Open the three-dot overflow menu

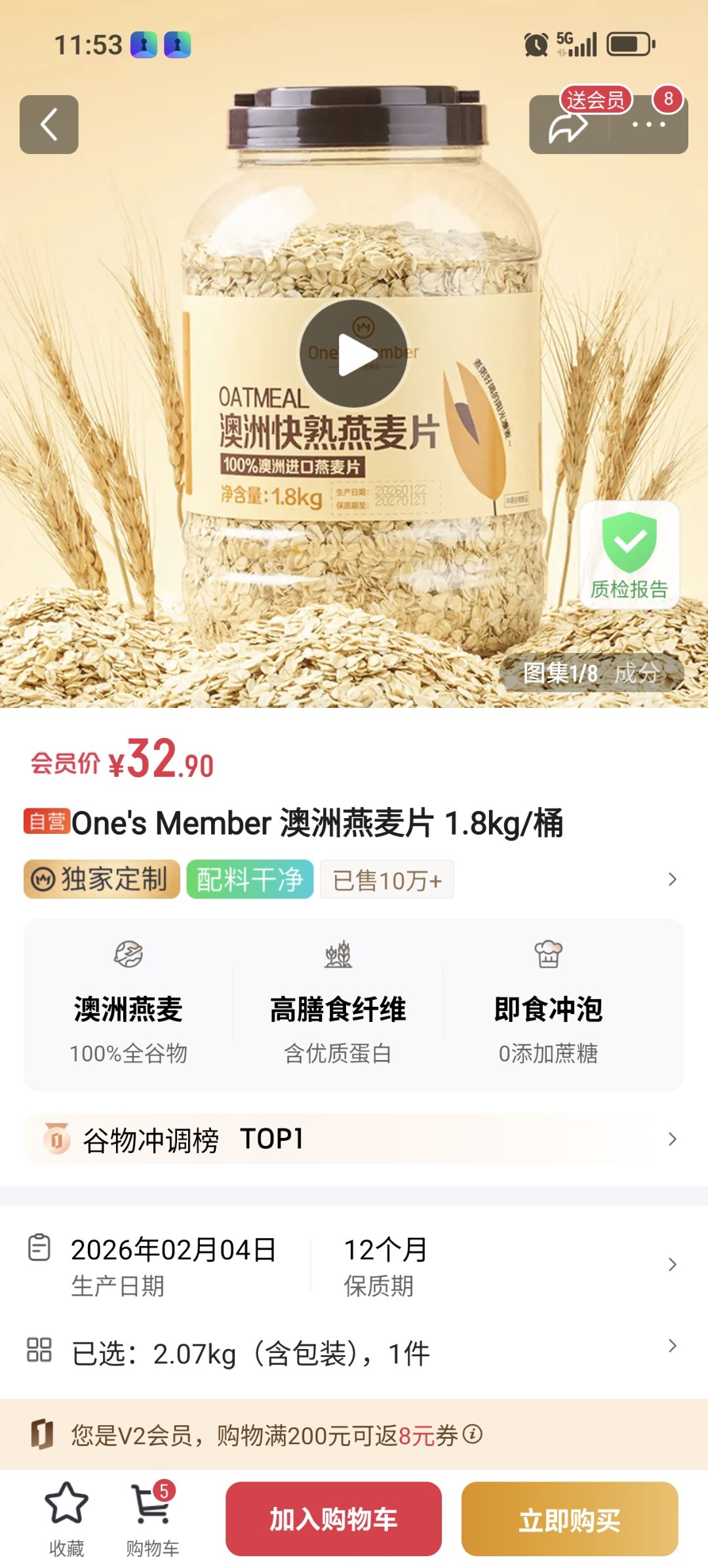[x=648, y=125]
